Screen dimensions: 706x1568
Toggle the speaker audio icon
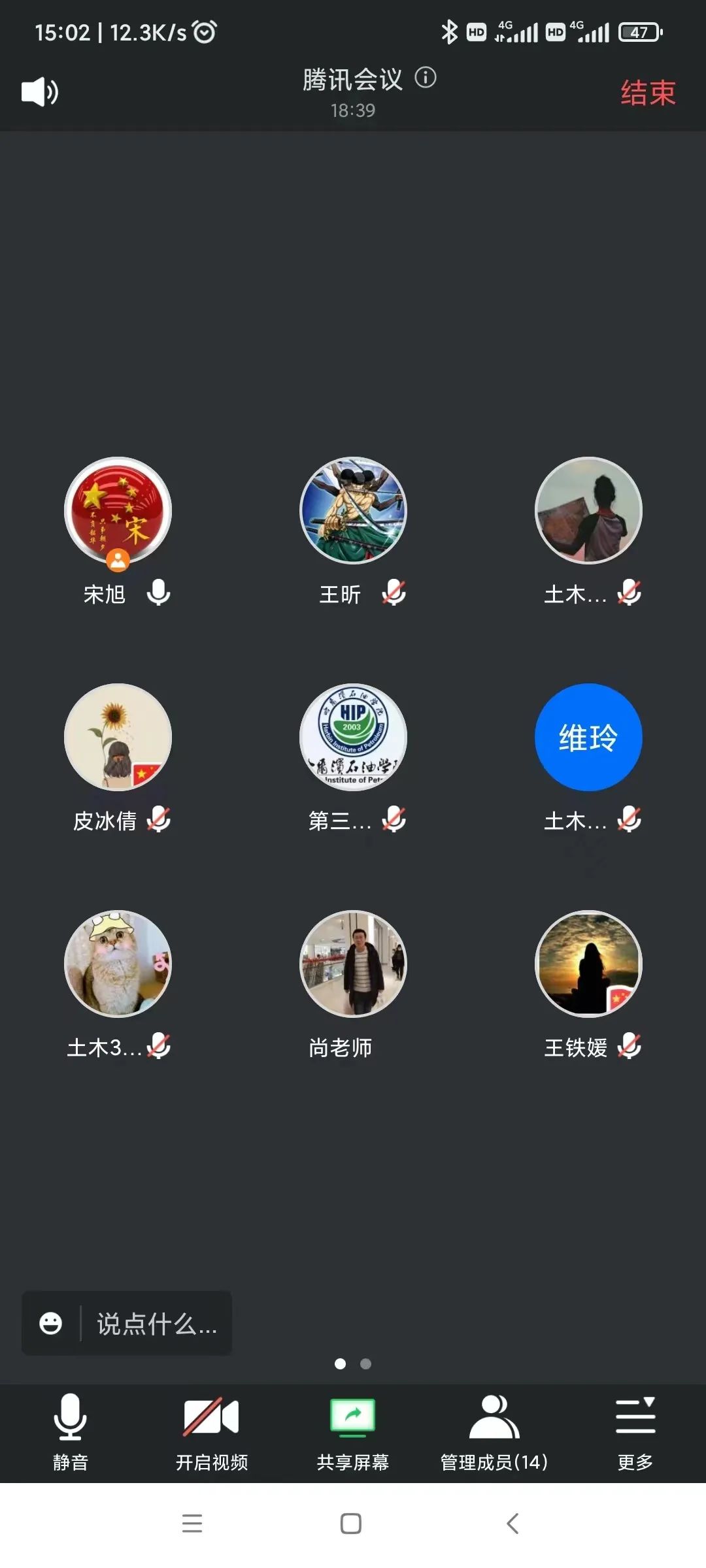pyautogui.click(x=39, y=91)
